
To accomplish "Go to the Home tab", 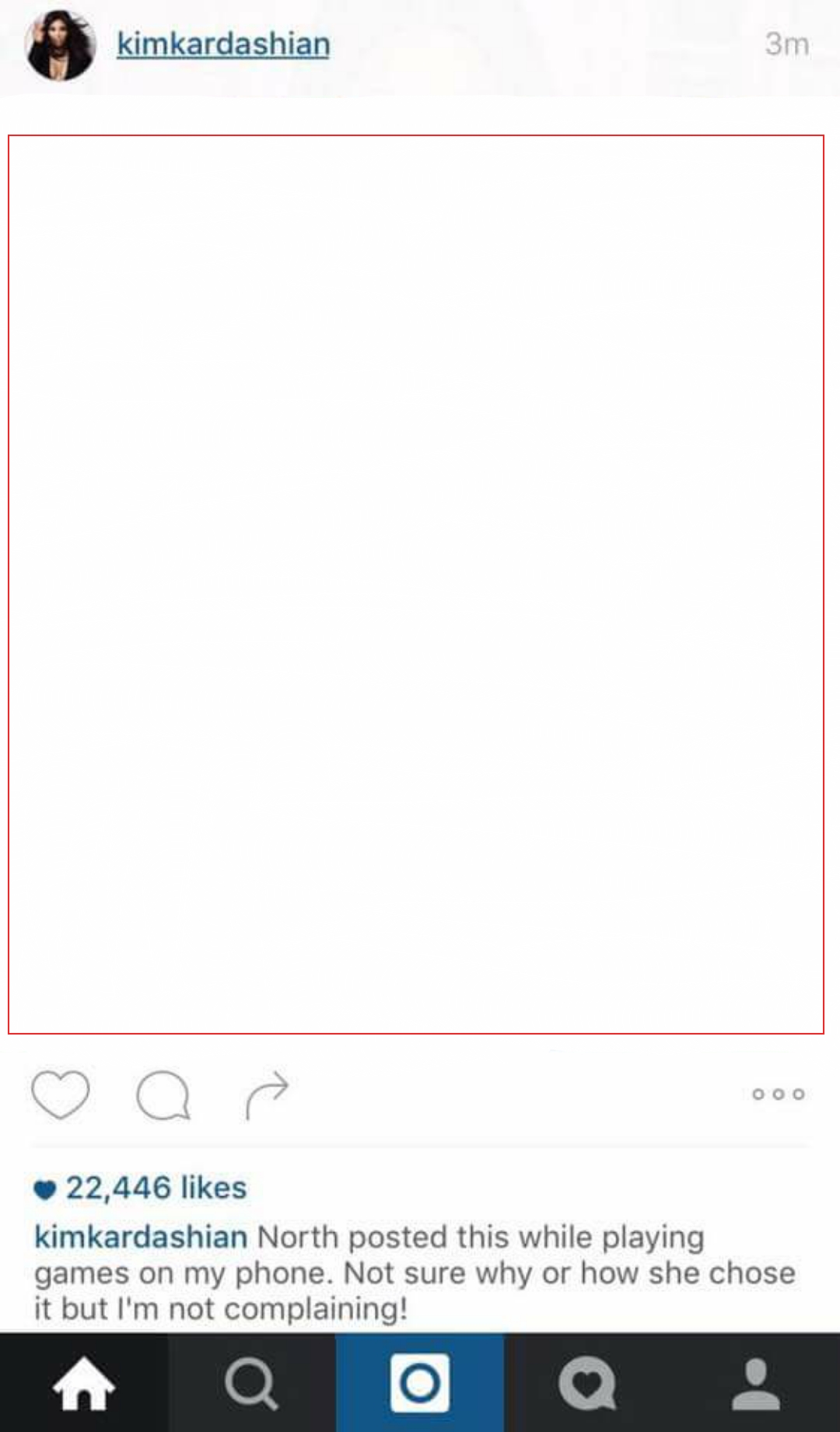I will (84, 1383).
